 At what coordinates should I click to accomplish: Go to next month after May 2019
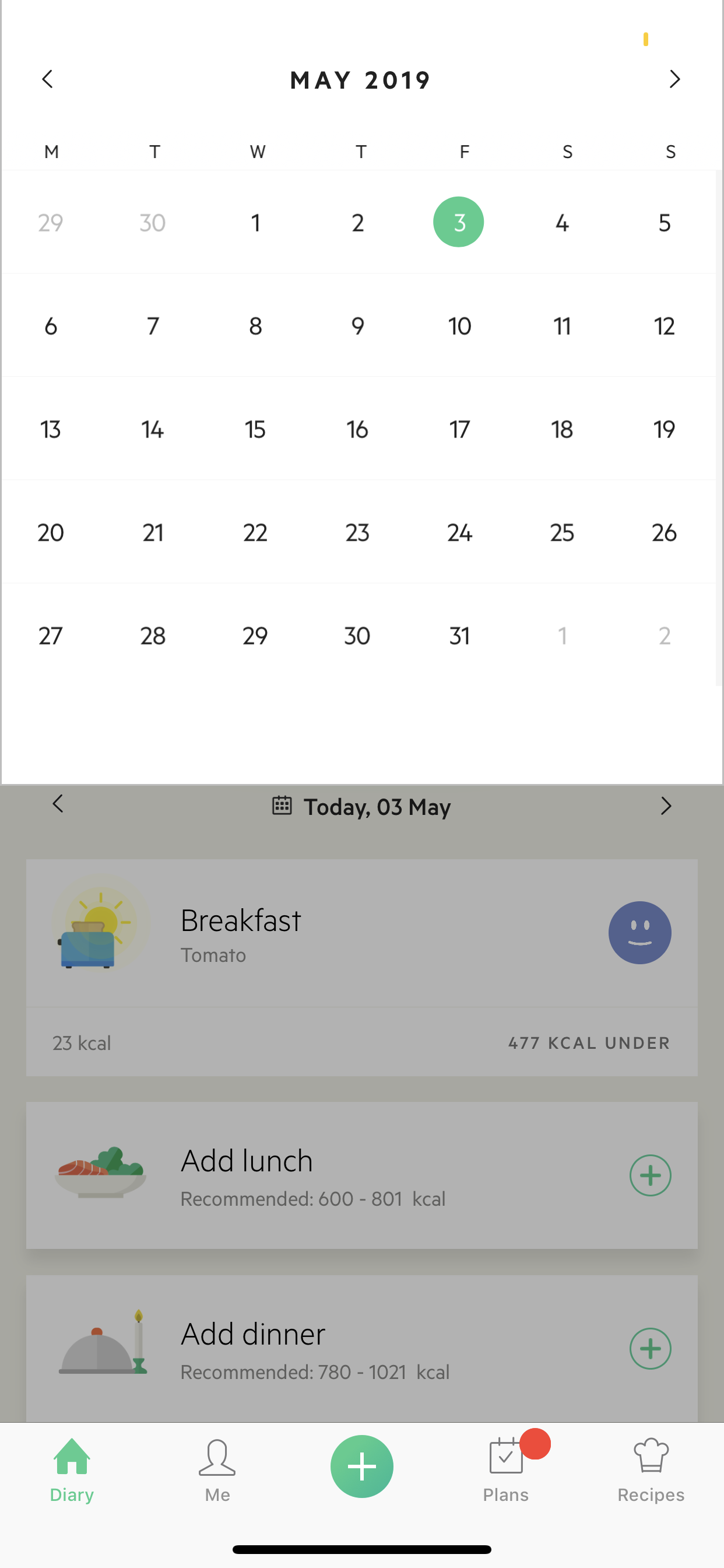674,79
